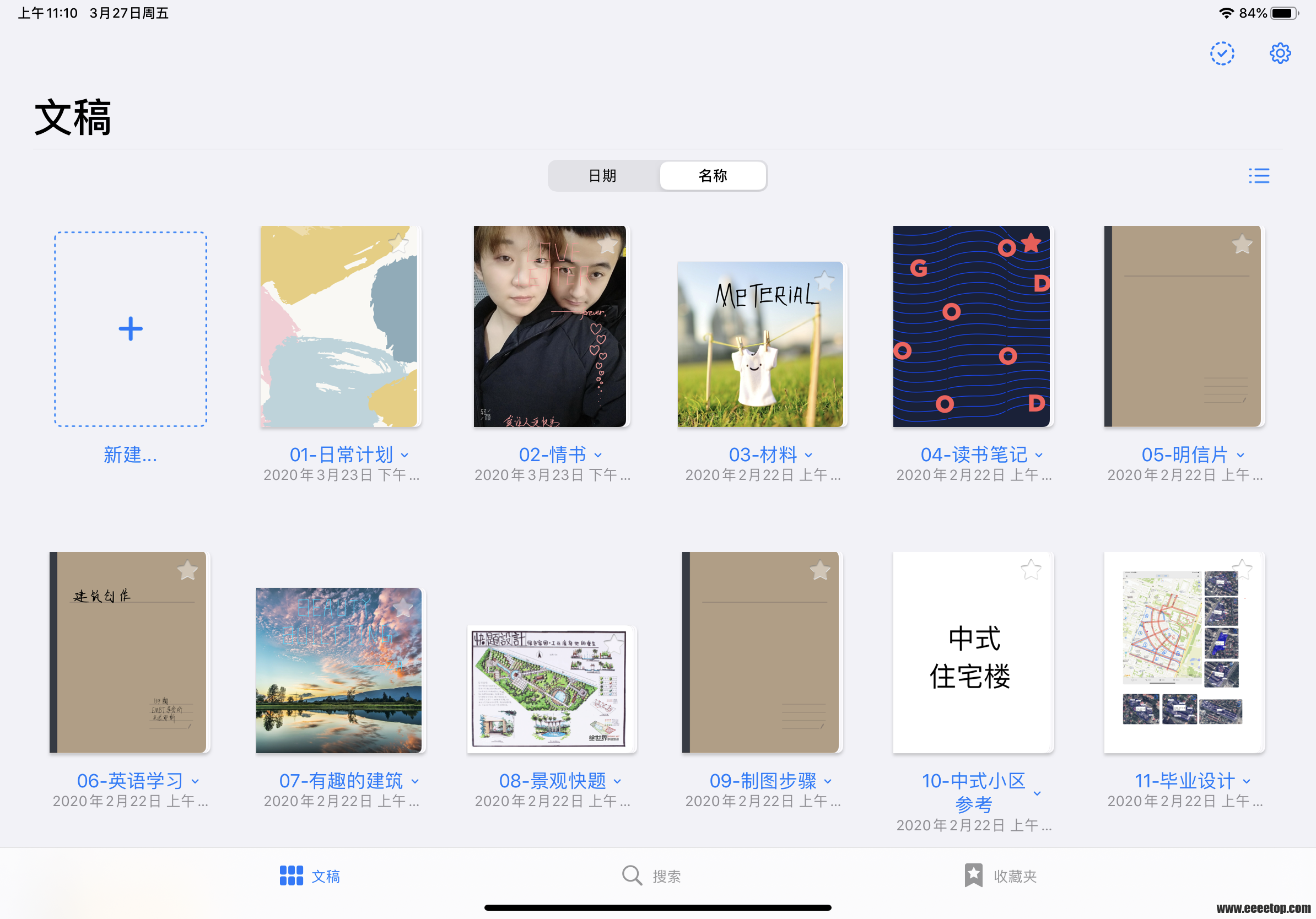Open the 01-日常计划 notebook
Viewport: 1316px width, 919px height.
341,327
